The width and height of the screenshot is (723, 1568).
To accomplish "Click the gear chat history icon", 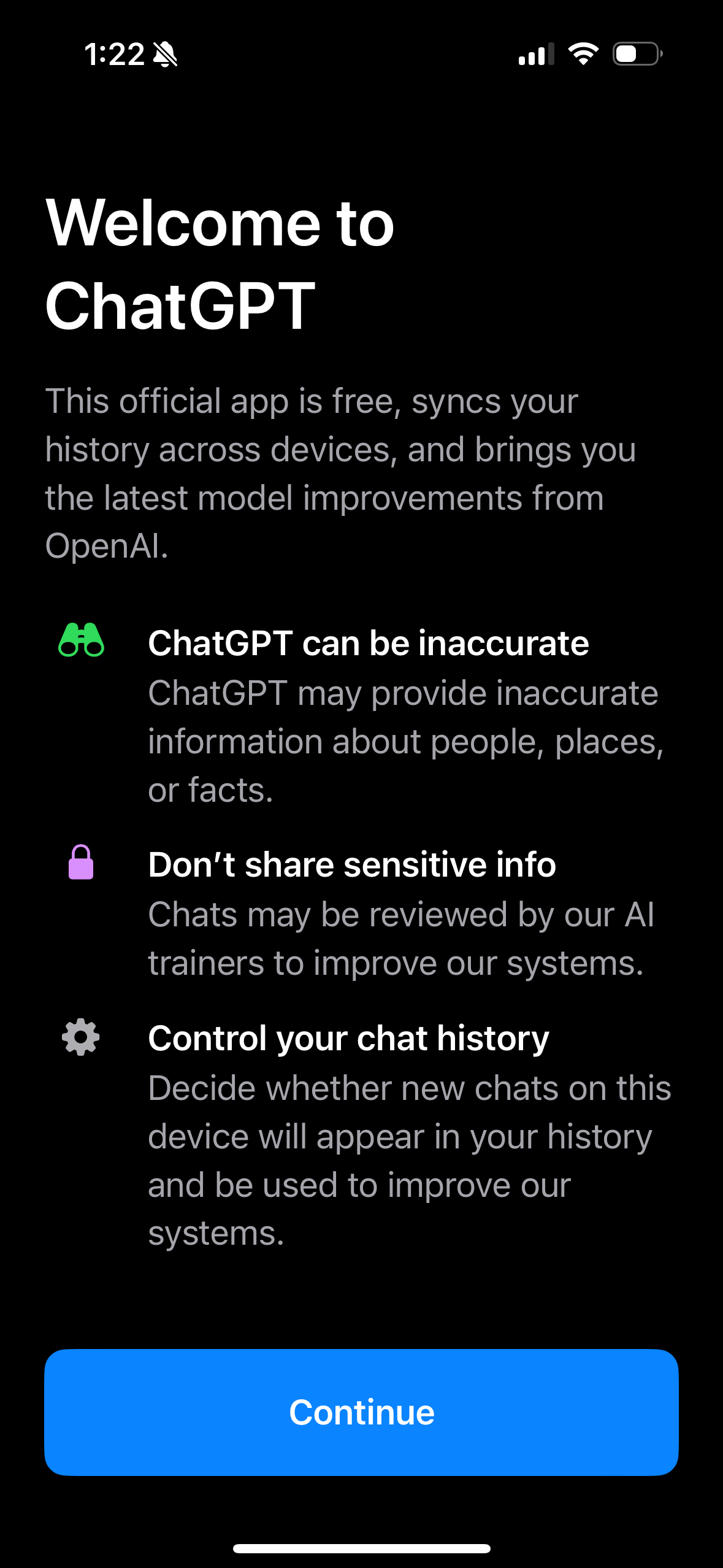I will [80, 1037].
